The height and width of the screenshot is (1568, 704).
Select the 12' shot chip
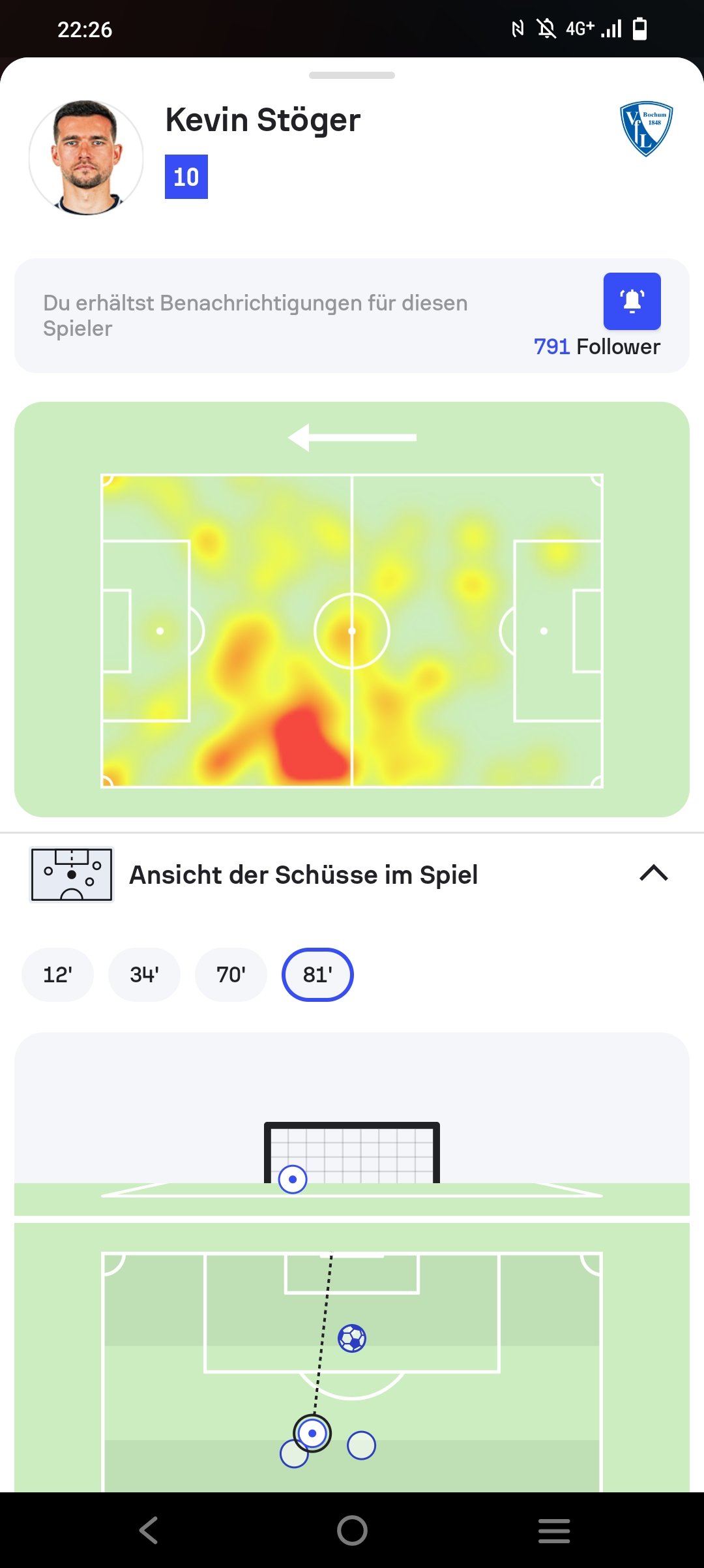pos(57,974)
